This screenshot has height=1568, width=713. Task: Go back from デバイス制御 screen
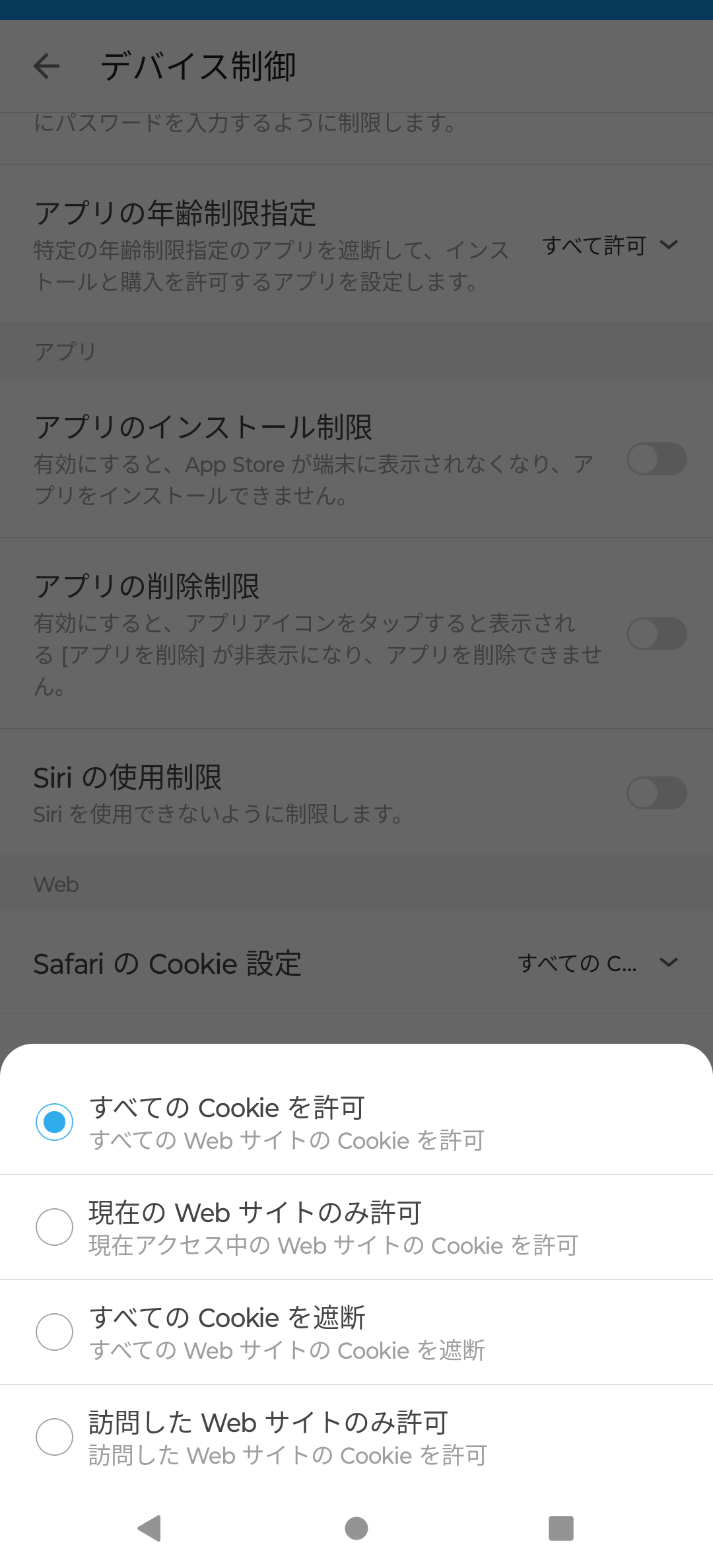click(x=46, y=66)
